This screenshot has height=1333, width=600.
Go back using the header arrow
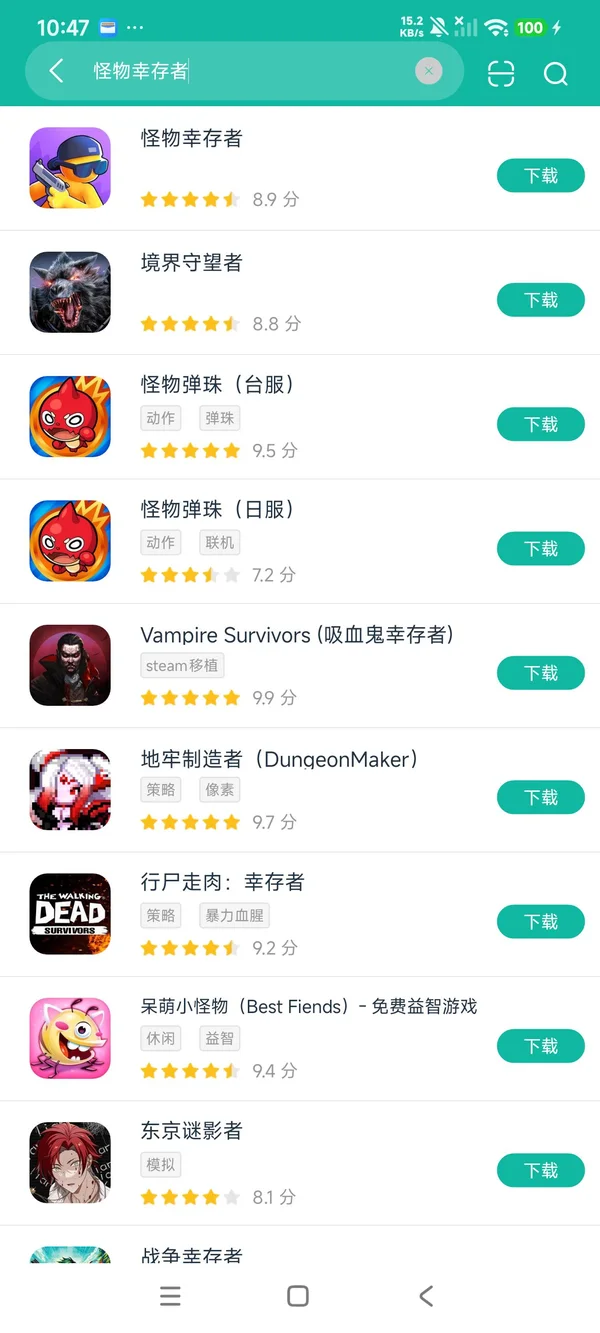(57, 71)
